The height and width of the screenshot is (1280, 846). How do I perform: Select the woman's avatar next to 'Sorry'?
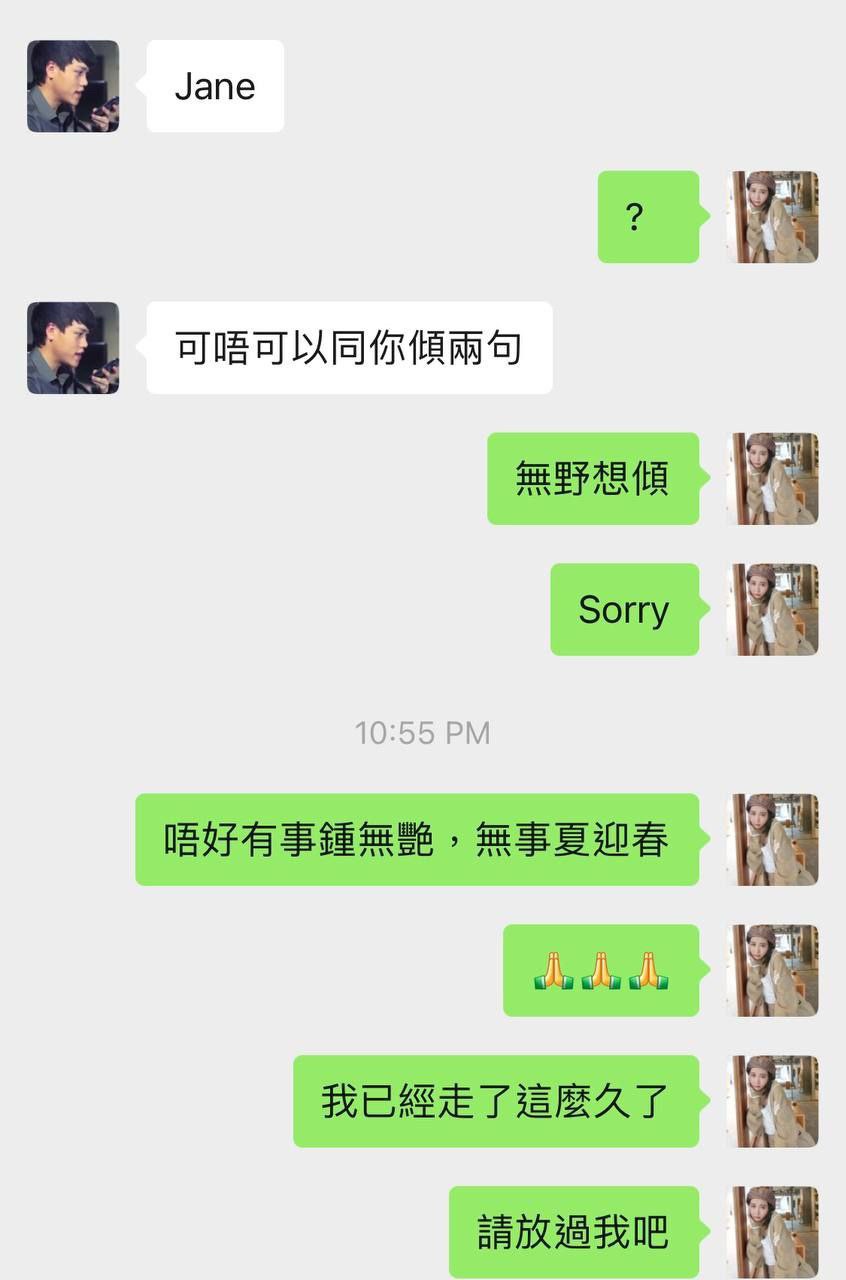click(770, 610)
